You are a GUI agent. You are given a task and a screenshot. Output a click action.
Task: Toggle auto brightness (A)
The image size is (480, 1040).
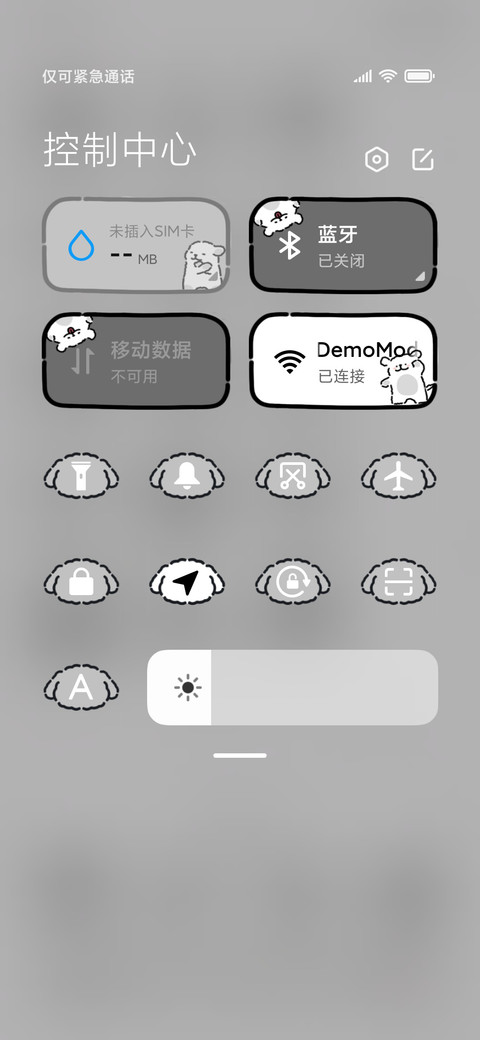(x=81, y=688)
